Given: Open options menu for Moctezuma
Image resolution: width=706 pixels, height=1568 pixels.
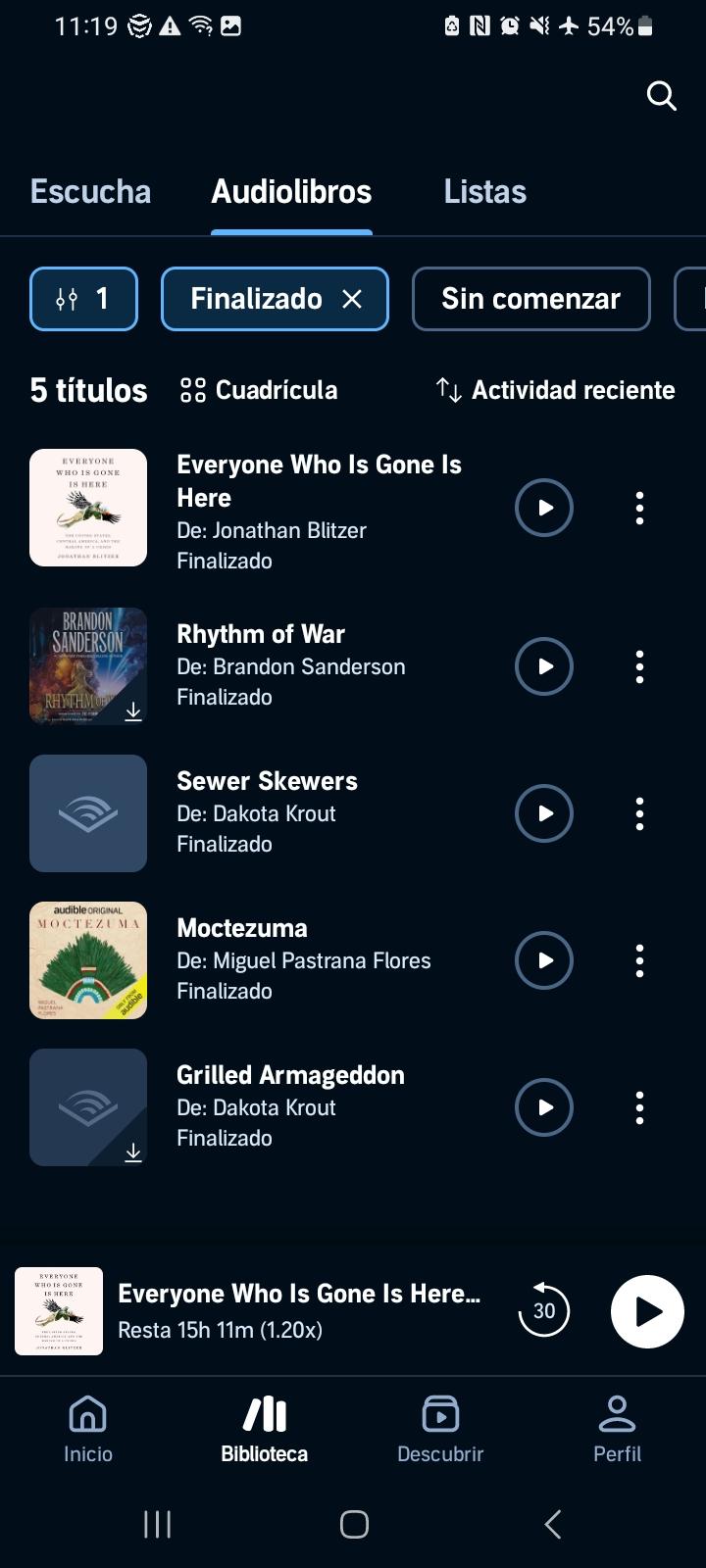Looking at the screenshot, I should click(639, 960).
